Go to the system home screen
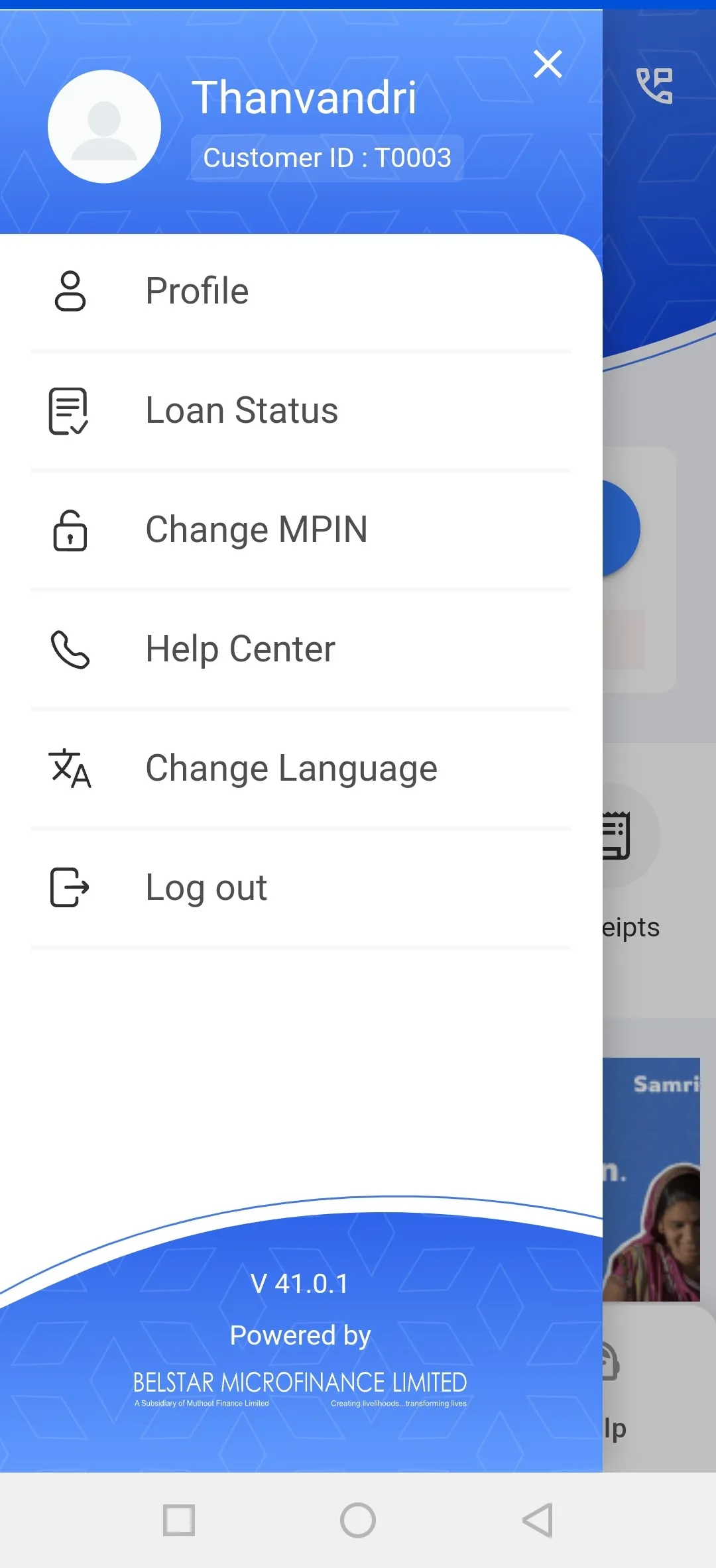 click(x=358, y=1520)
